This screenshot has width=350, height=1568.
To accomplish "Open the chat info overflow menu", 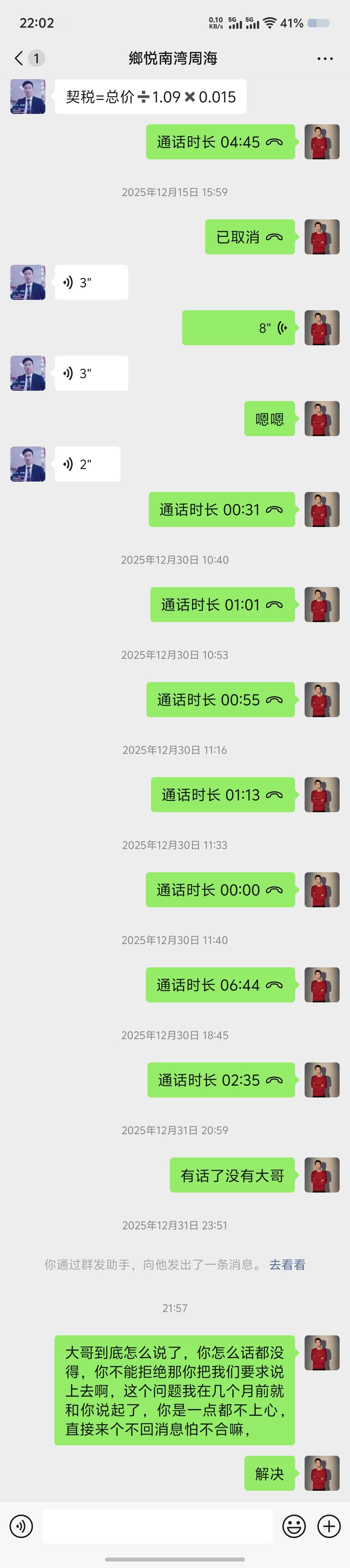I will tap(324, 58).
